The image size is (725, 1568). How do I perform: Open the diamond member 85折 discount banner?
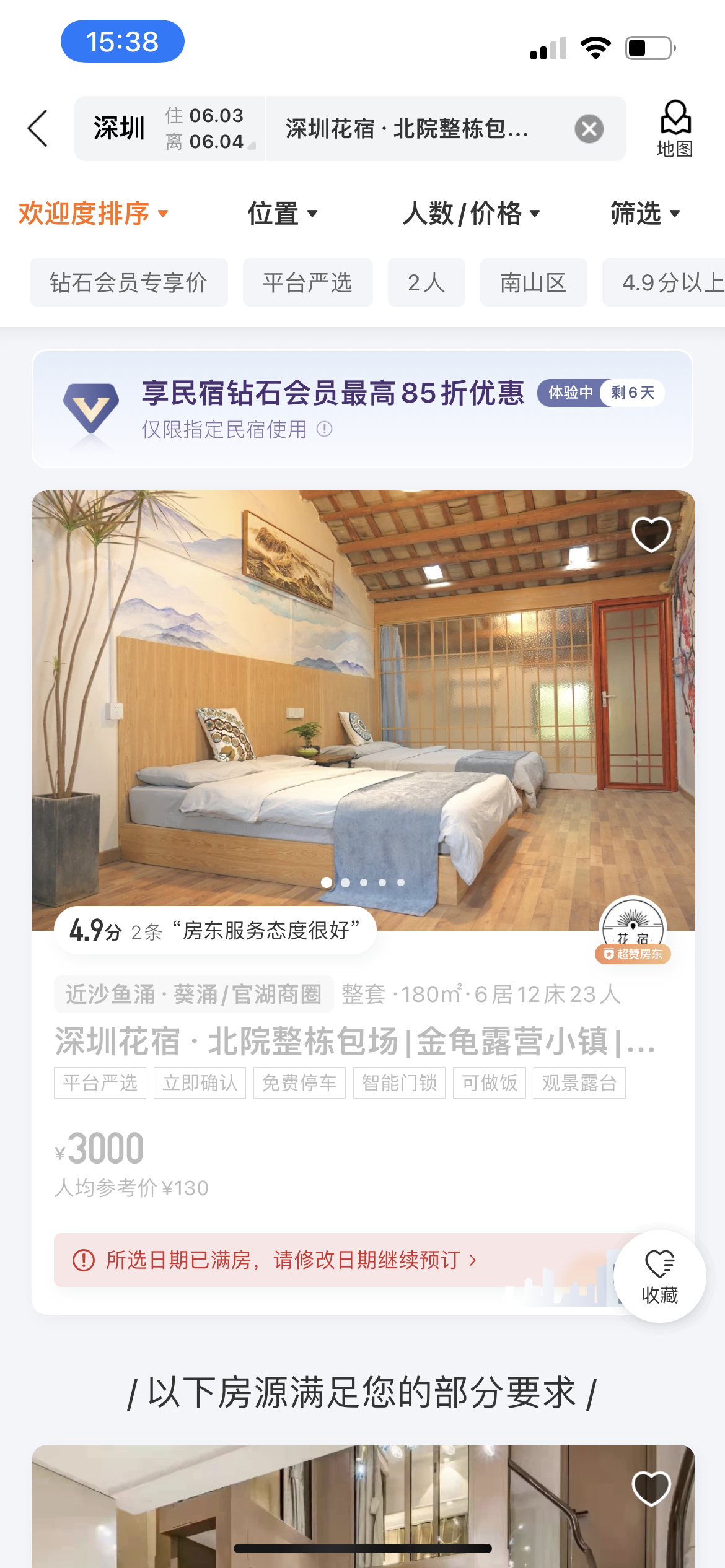[x=362, y=409]
